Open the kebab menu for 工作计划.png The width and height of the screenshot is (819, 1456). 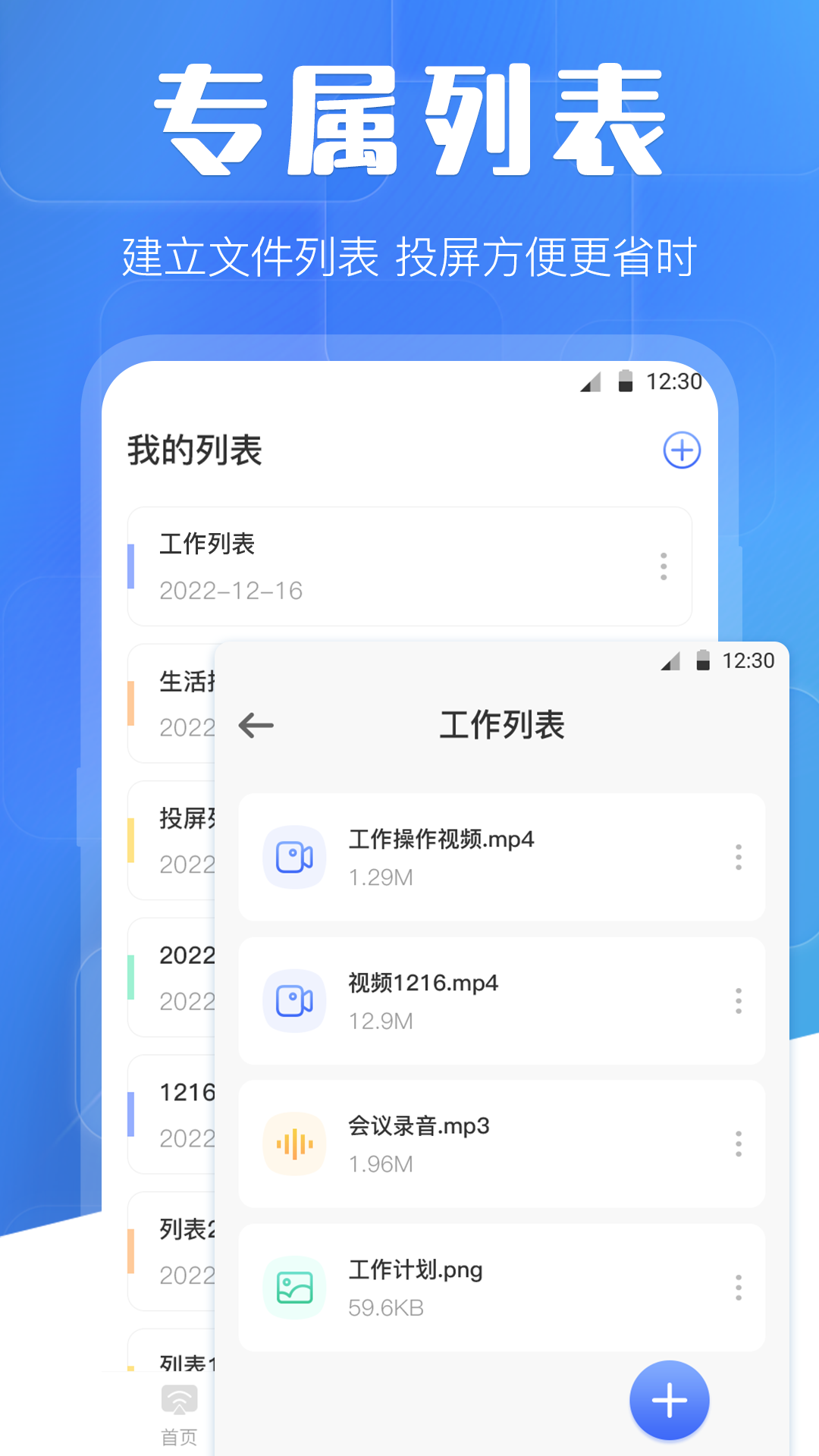pyautogui.click(x=738, y=1286)
